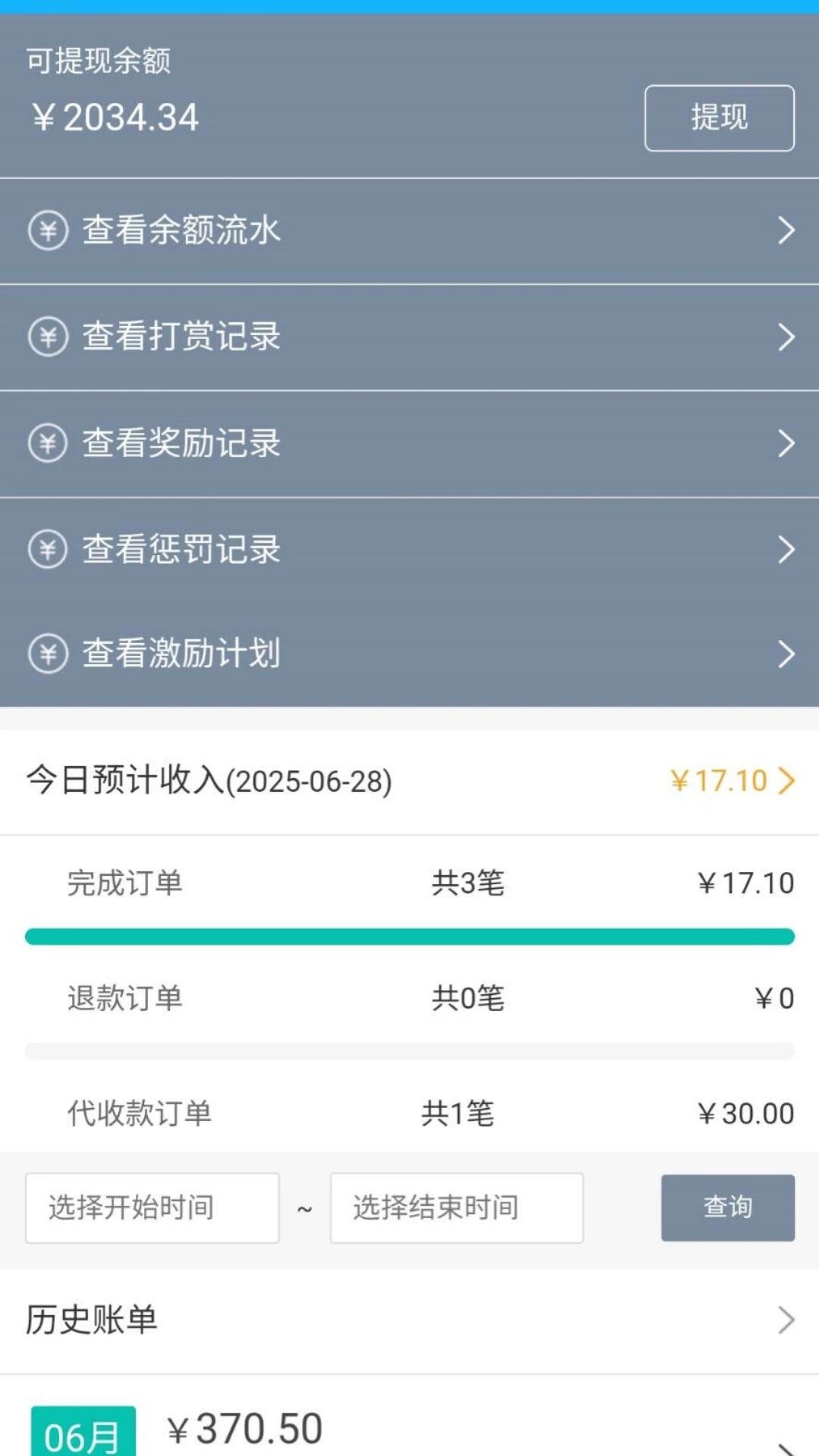Open 查看惩罚记录 penalty records

pos(409,550)
